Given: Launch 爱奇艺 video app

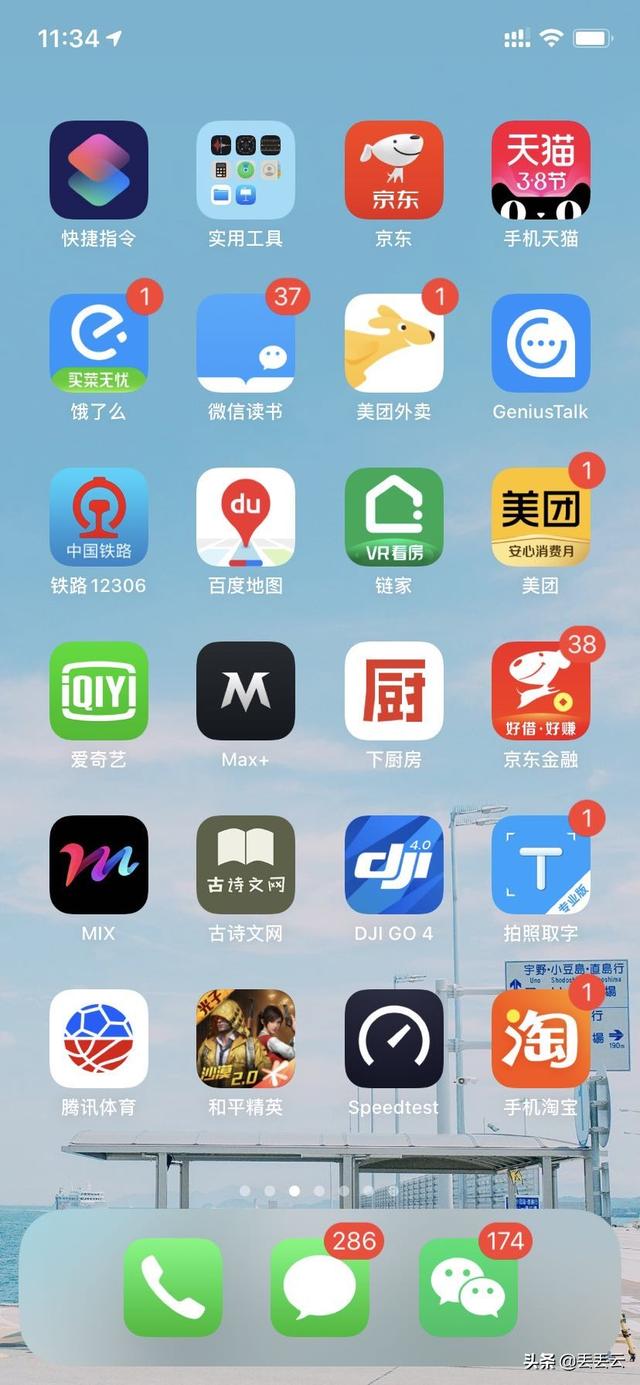Looking at the screenshot, I should pos(99,691).
